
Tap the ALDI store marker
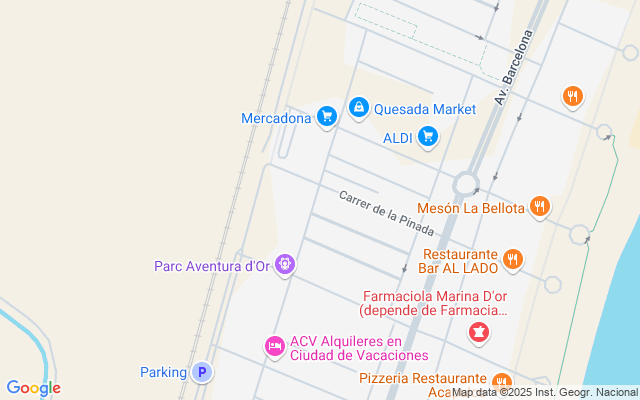coord(428,137)
